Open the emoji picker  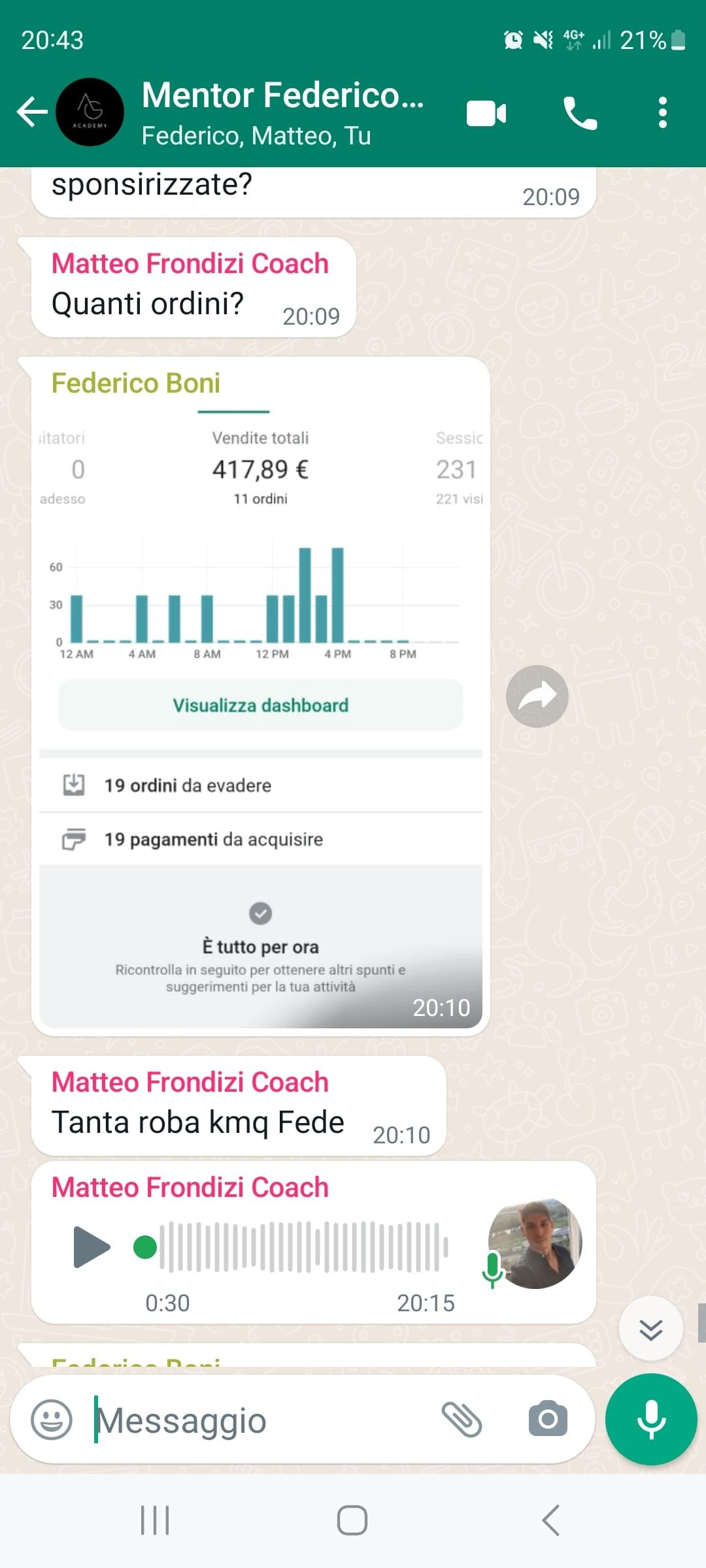coord(52,1419)
